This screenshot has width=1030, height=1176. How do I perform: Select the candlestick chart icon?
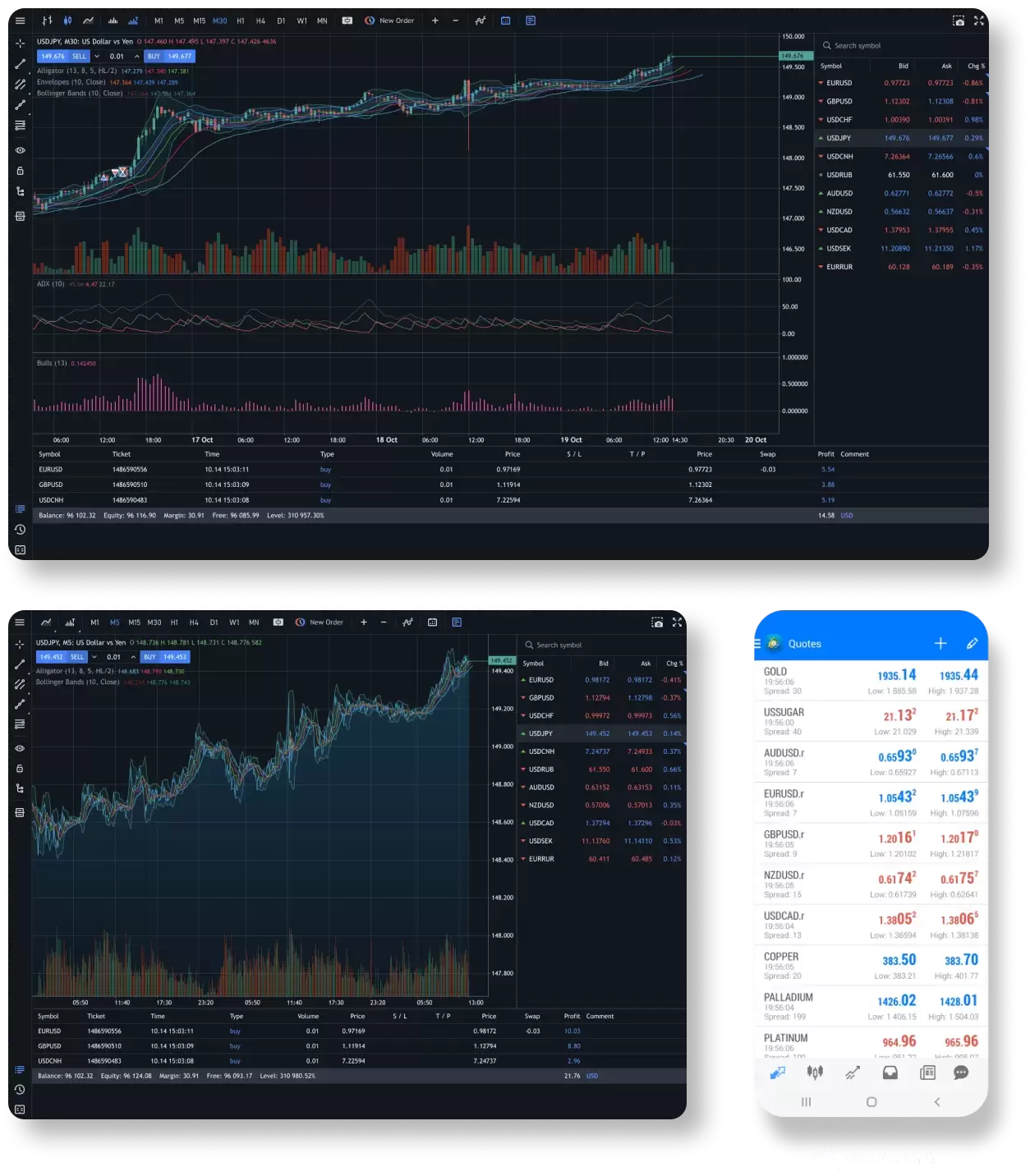coord(67,21)
